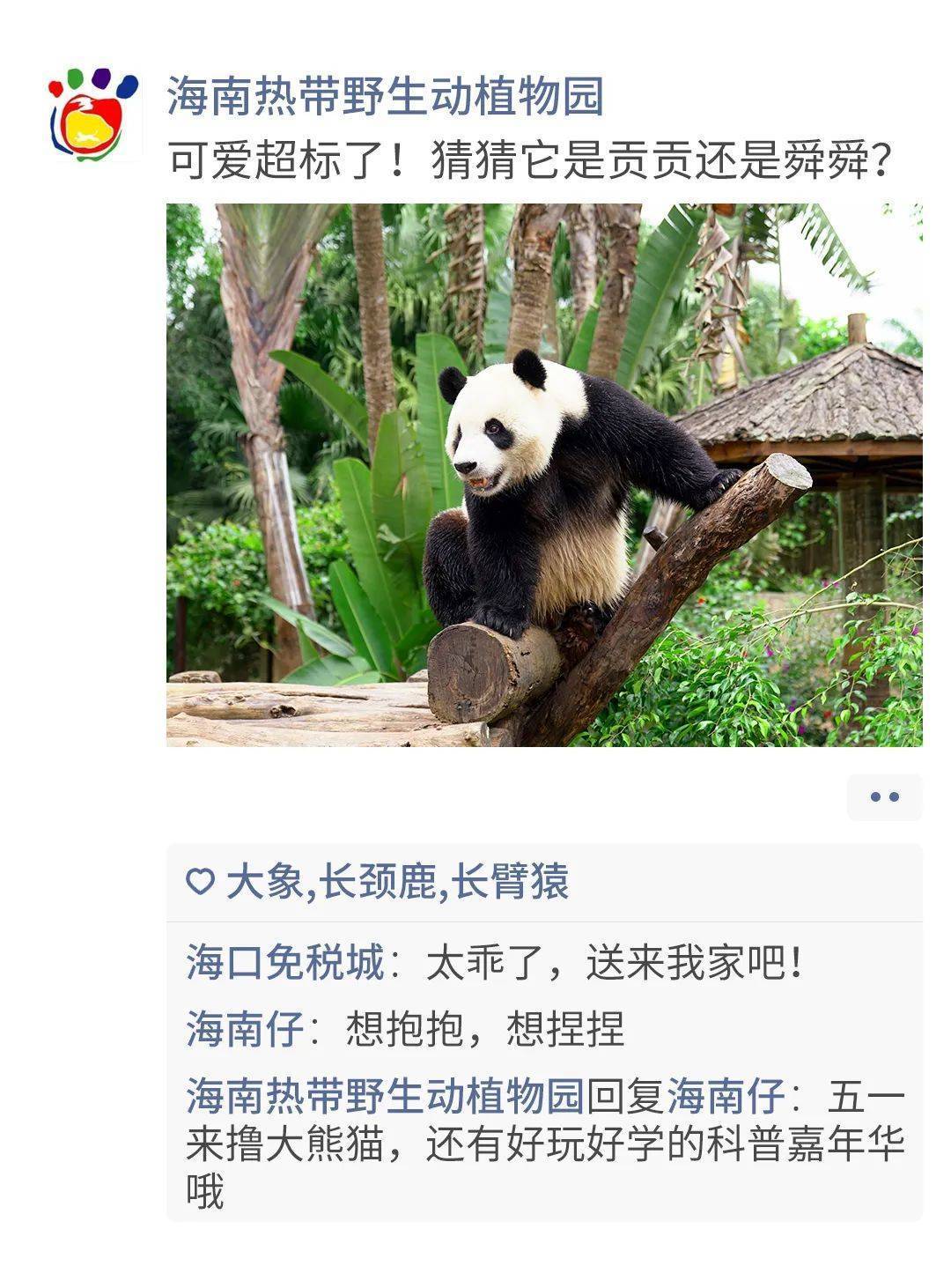951x1288 pixels.
Task: View the panda photo full screen
Action: (544, 475)
